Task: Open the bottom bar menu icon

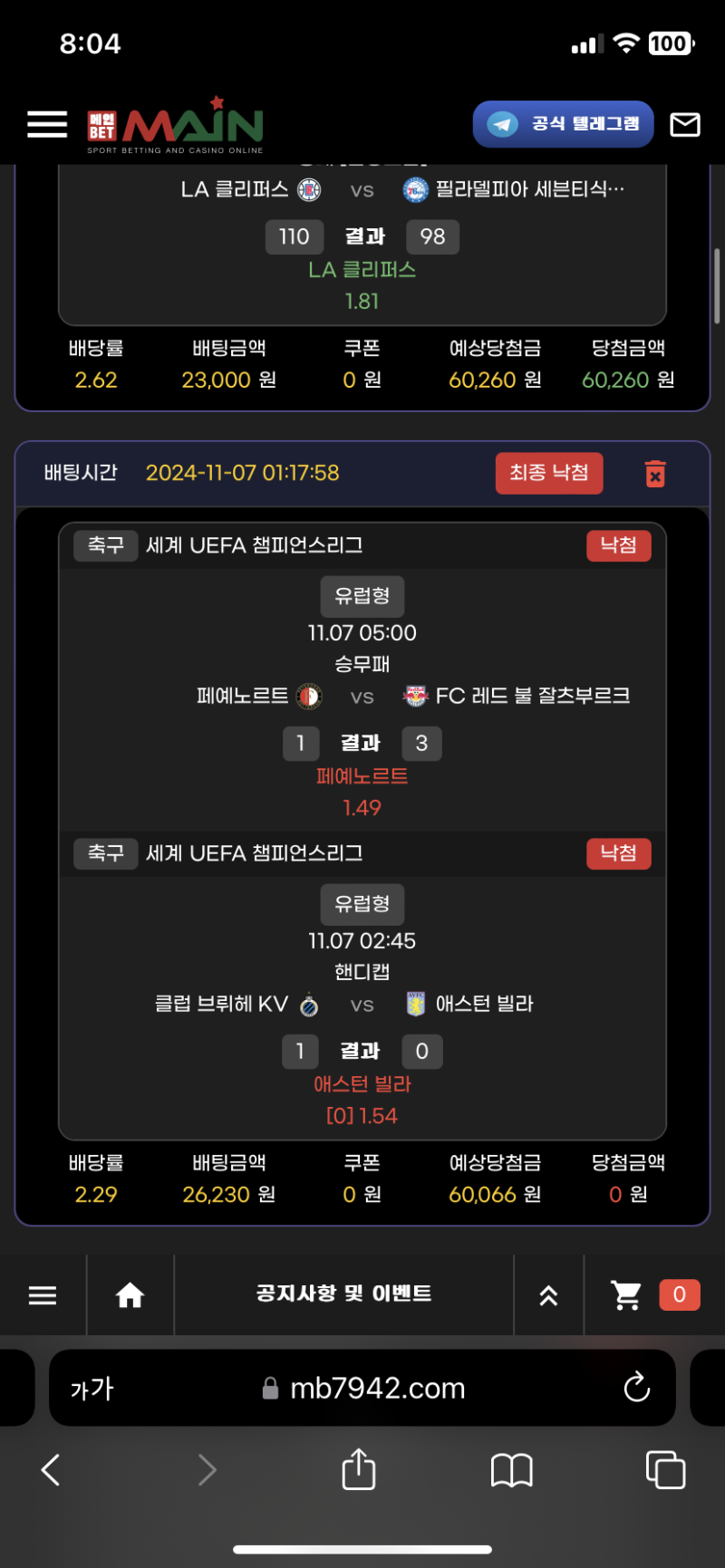Action: click(43, 1295)
